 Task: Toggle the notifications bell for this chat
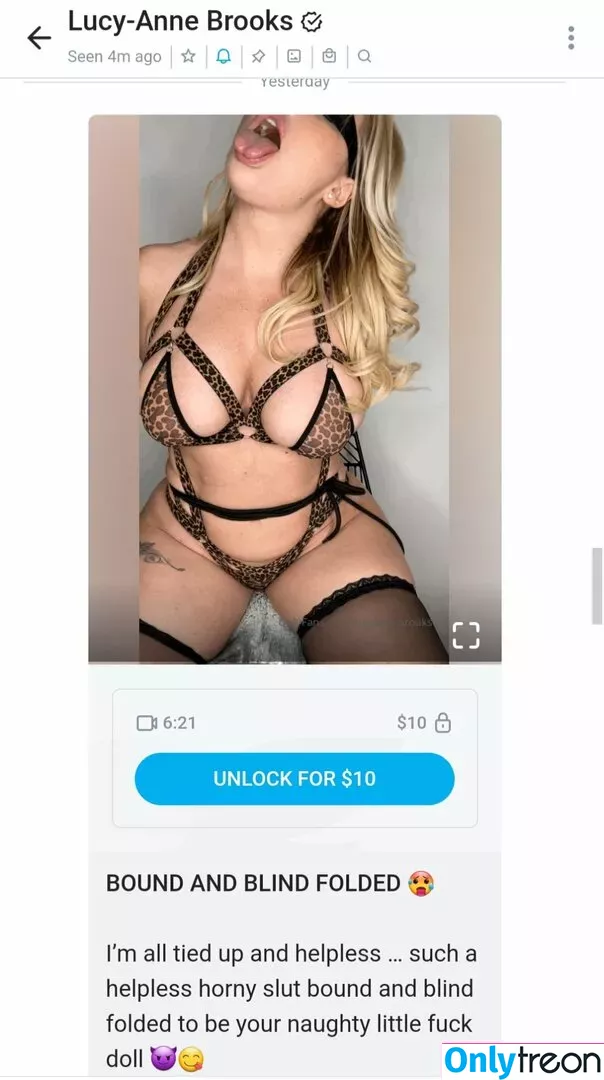pyautogui.click(x=223, y=57)
